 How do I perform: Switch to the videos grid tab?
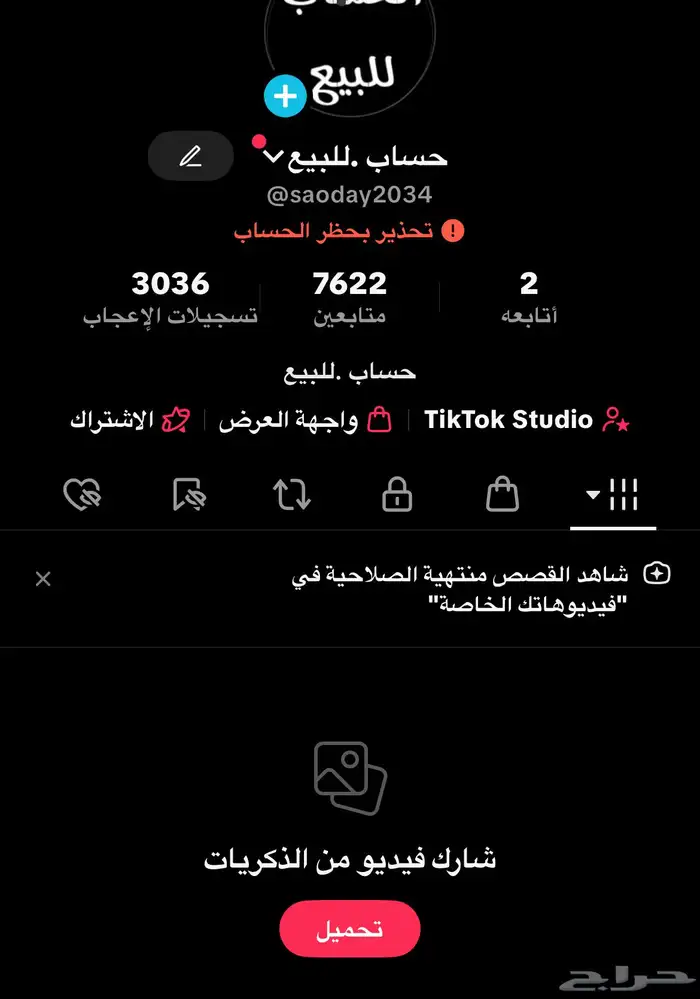coord(613,494)
